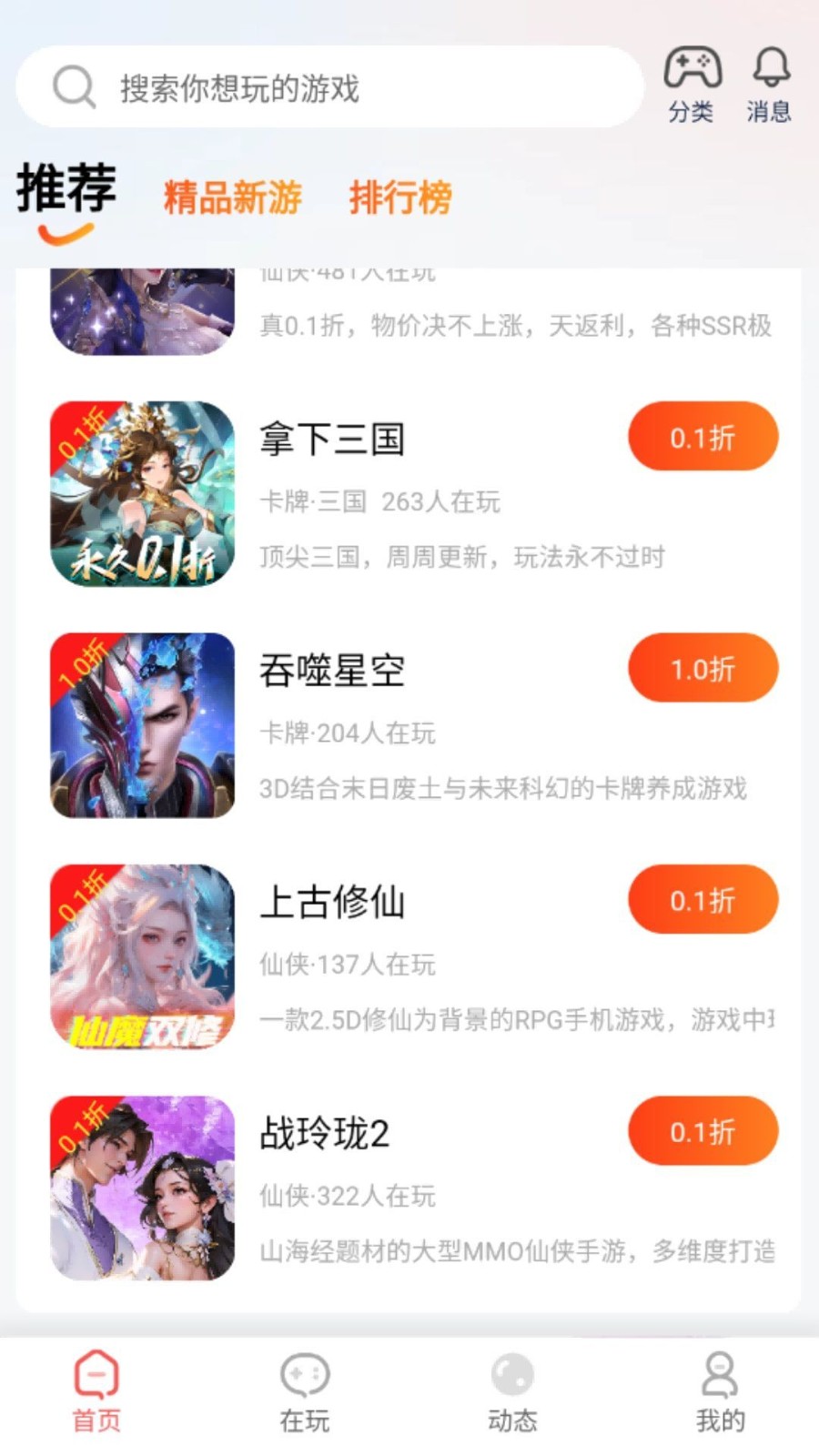Open the 战玲珑2 game icon thumbnail
The width and height of the screenshot is (819, 1456).
[x=142, y=1188]
